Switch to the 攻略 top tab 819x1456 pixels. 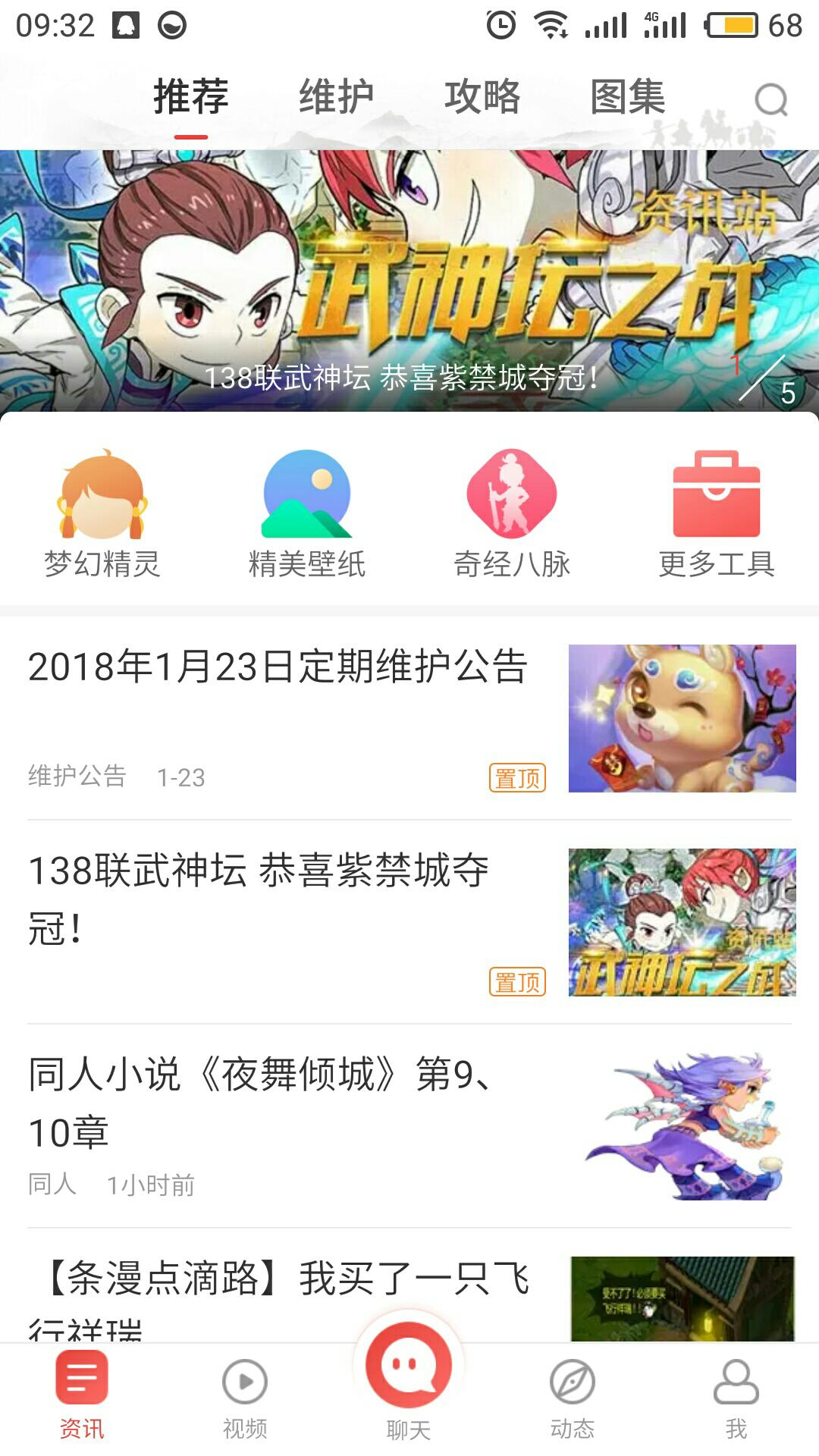(x=482, y=97)
